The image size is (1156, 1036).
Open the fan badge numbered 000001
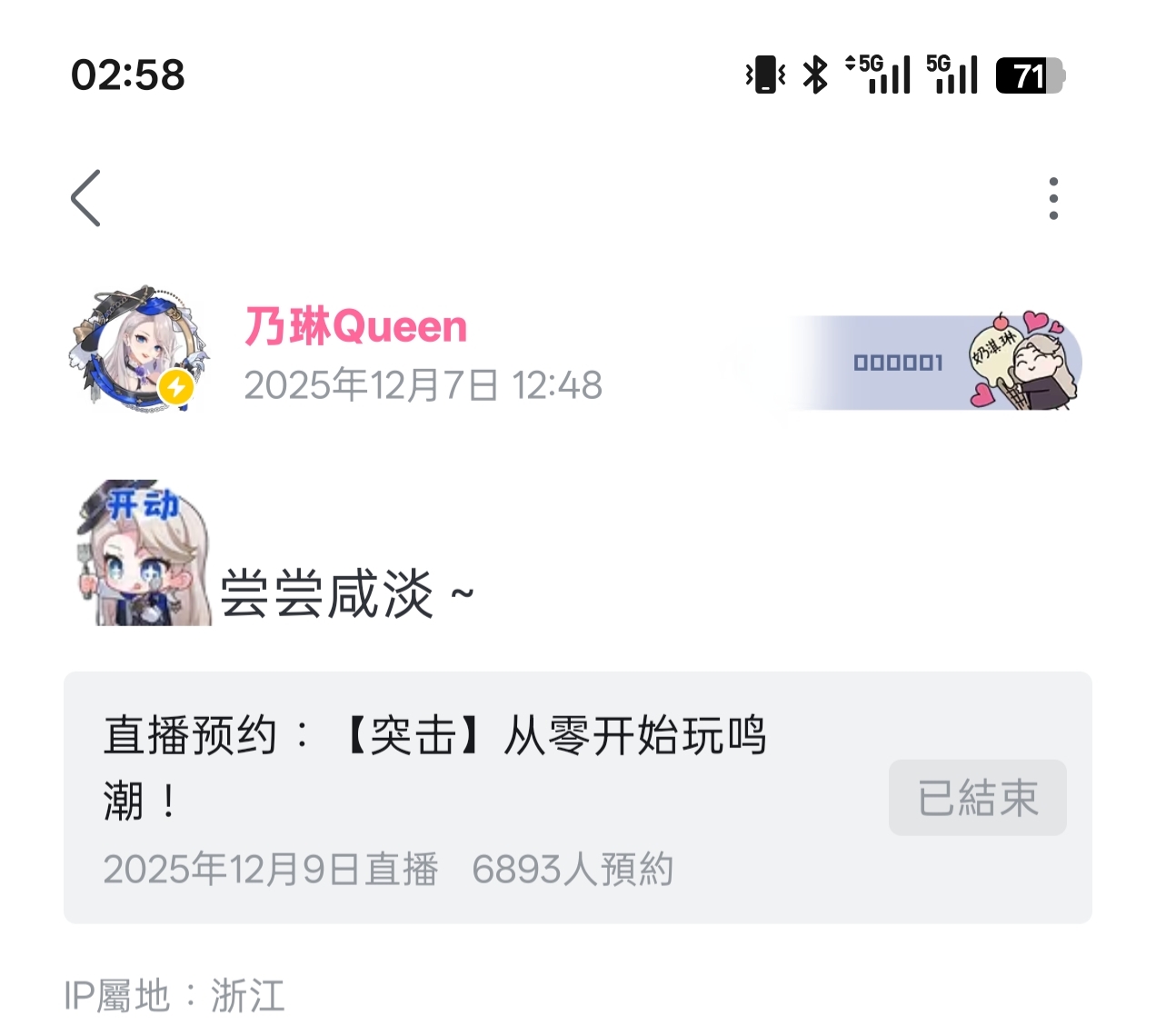click(x=936, y=363)
